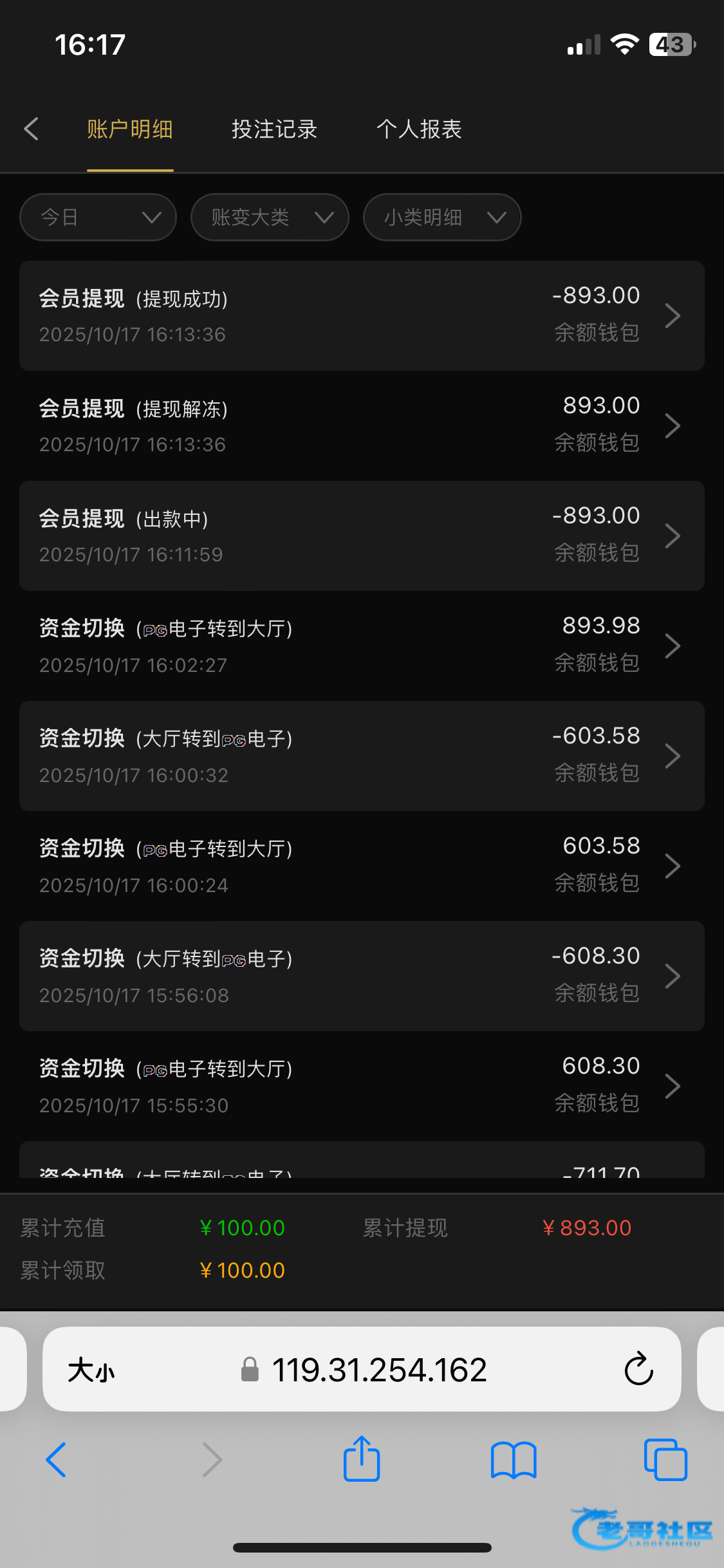View the -603.58 大厅转到PG电子 transfer
724x1568 pixels.
tap(362, 756)
